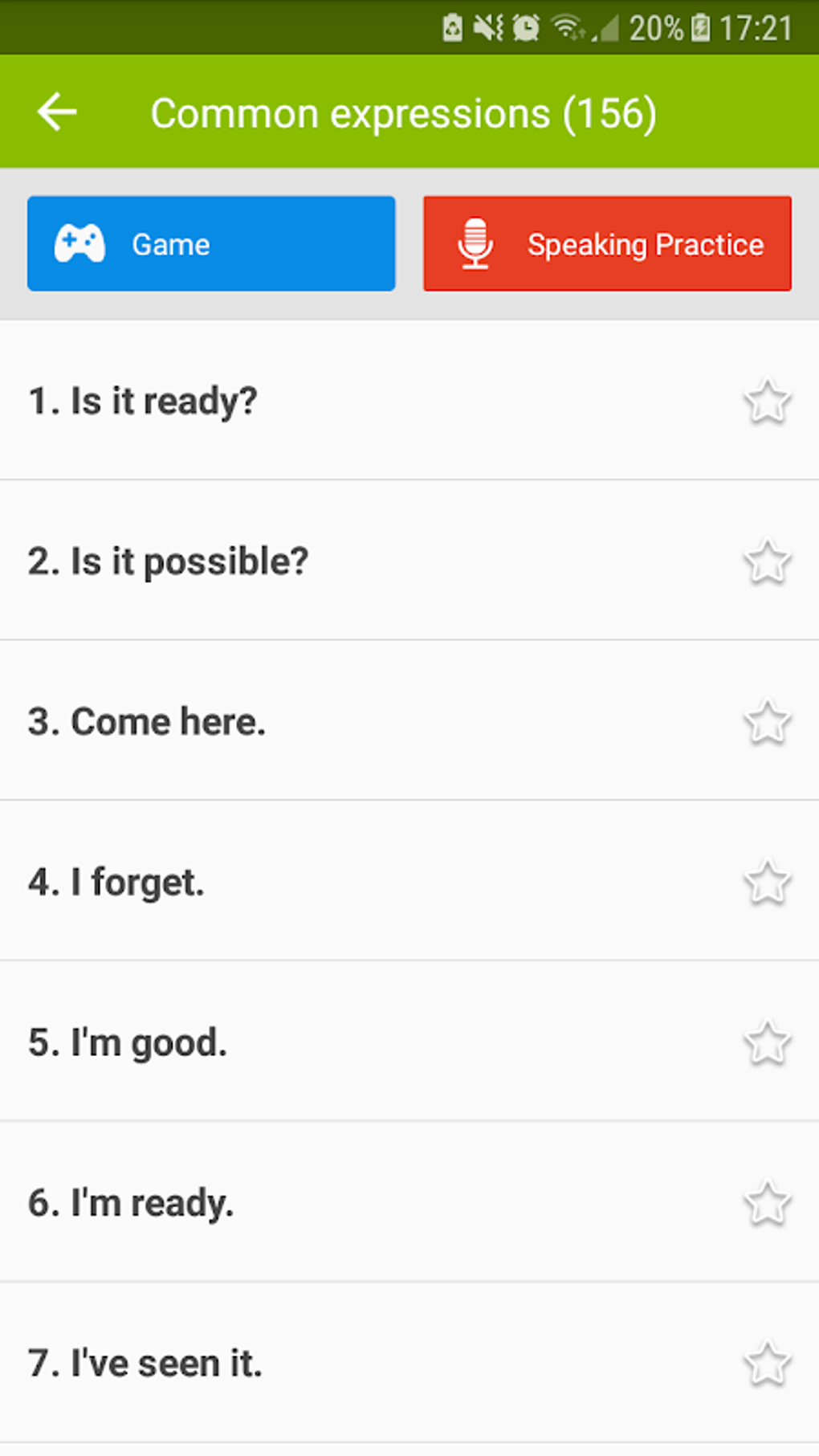The image size is (819, 1456).
Task: Add "I'm good." to favorites
Action: 768,1042
